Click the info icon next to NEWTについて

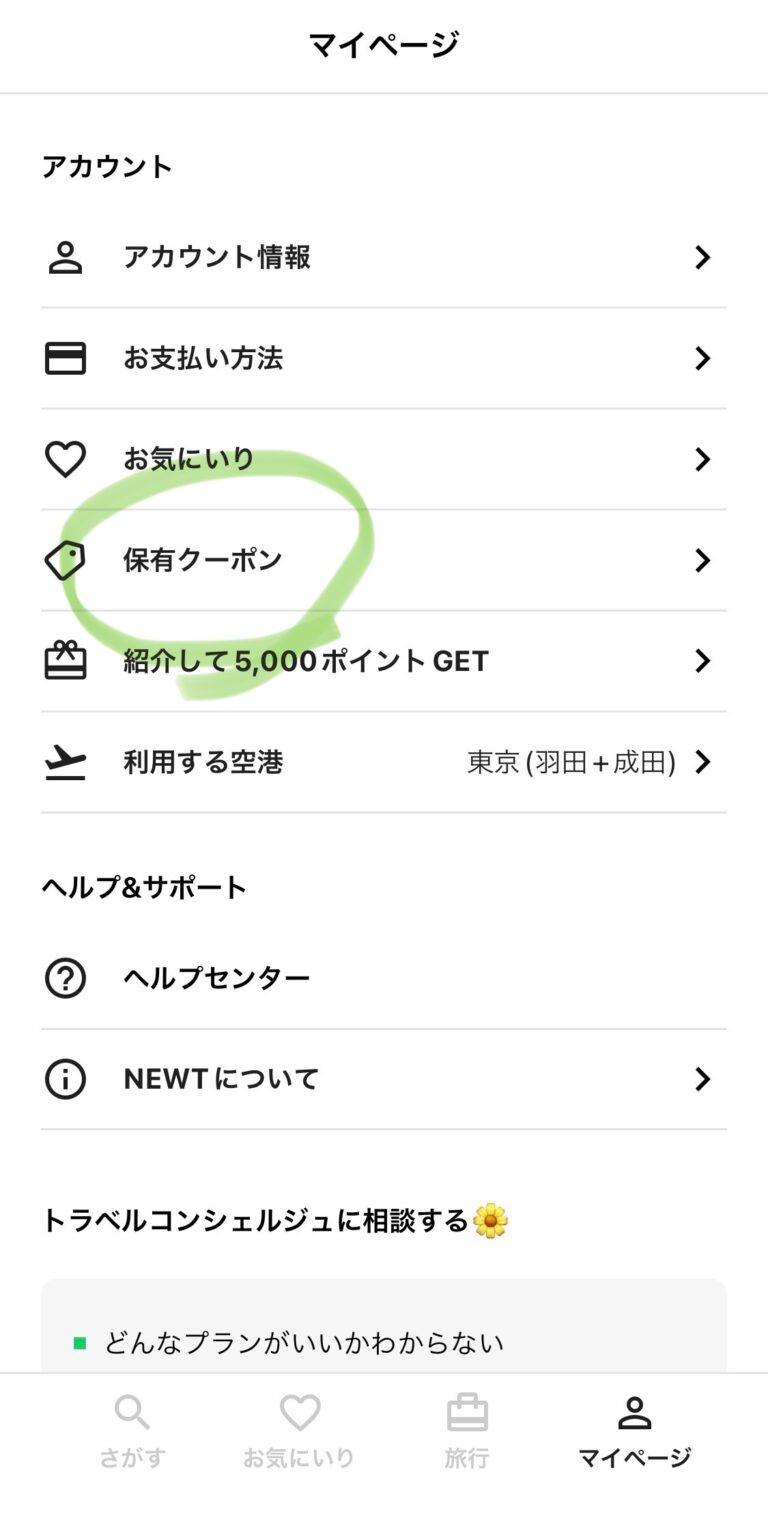(x=64, y=1078)
